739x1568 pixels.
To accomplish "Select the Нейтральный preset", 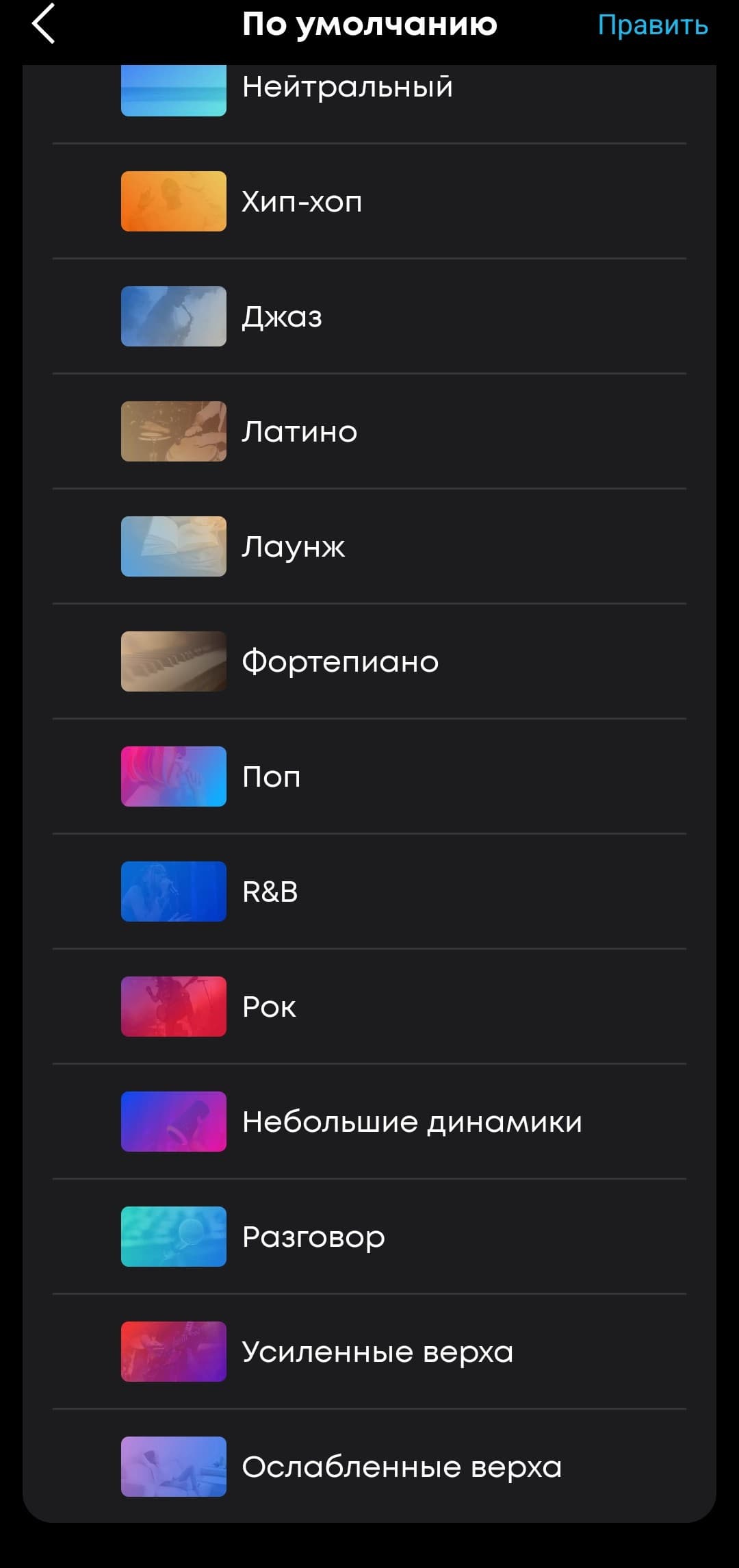I will pos(347,88).
